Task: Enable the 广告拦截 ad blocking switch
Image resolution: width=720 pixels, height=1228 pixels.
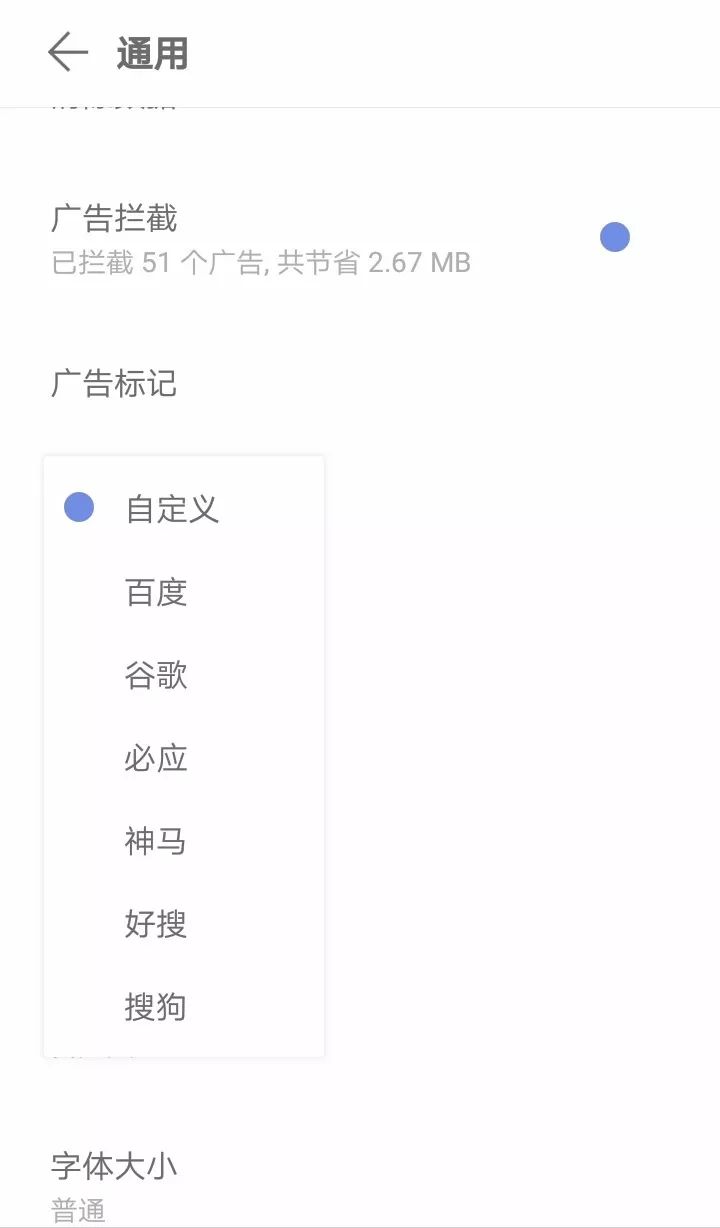Action: pyautogui.click(x=614, y=236)
